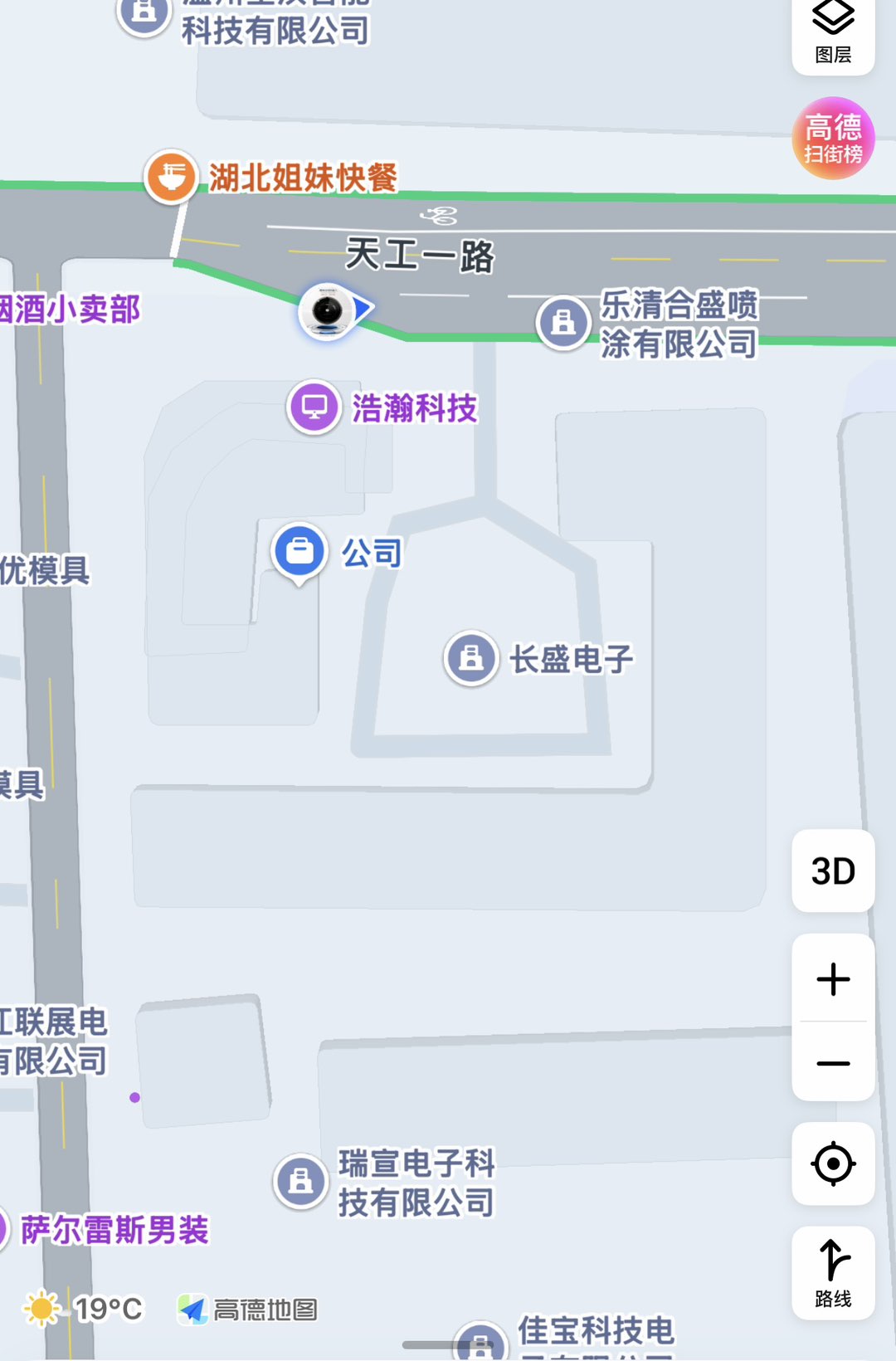896x1361 pixels.
Task: Open the 19°C weather widget
Action: pos(84,1310)
